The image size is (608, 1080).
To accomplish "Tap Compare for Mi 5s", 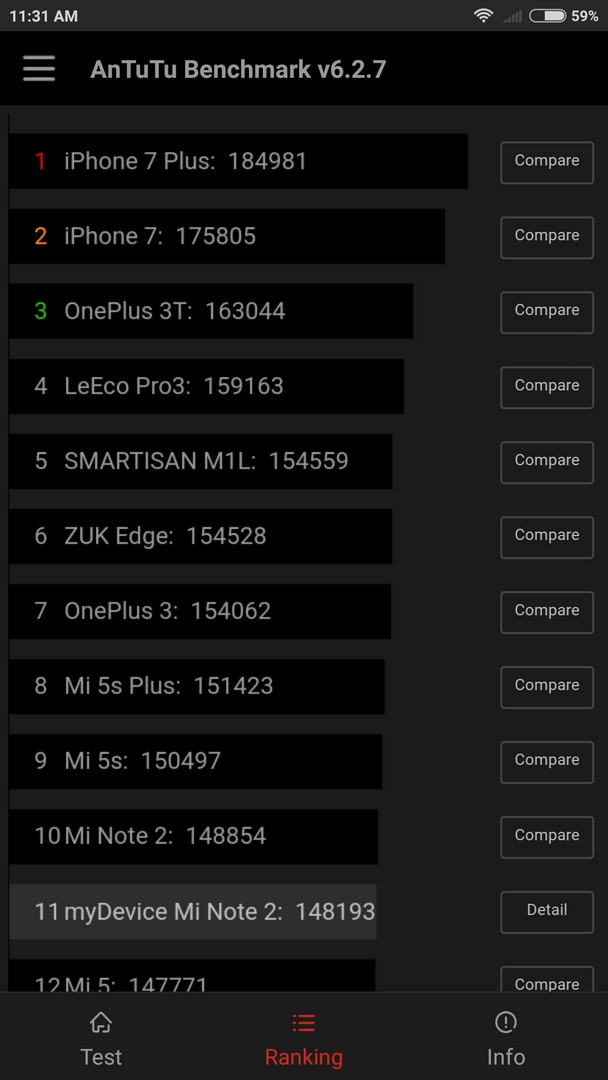I will pos(547,762).
